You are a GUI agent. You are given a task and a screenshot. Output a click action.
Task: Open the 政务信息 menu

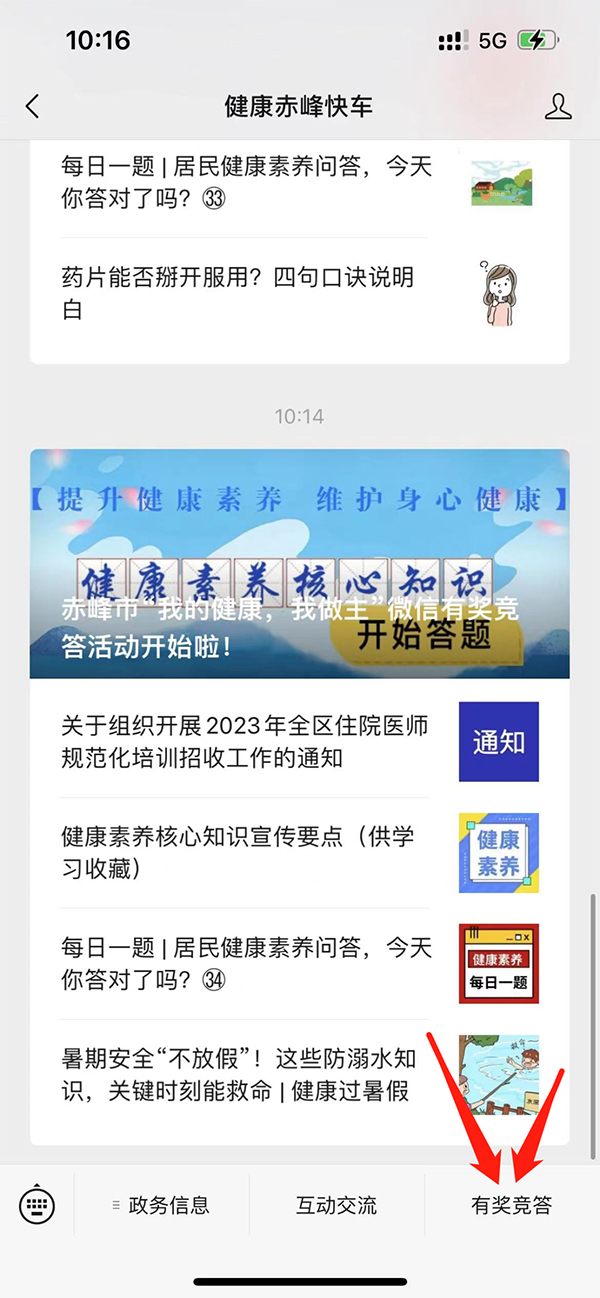tap(161, 1205)
